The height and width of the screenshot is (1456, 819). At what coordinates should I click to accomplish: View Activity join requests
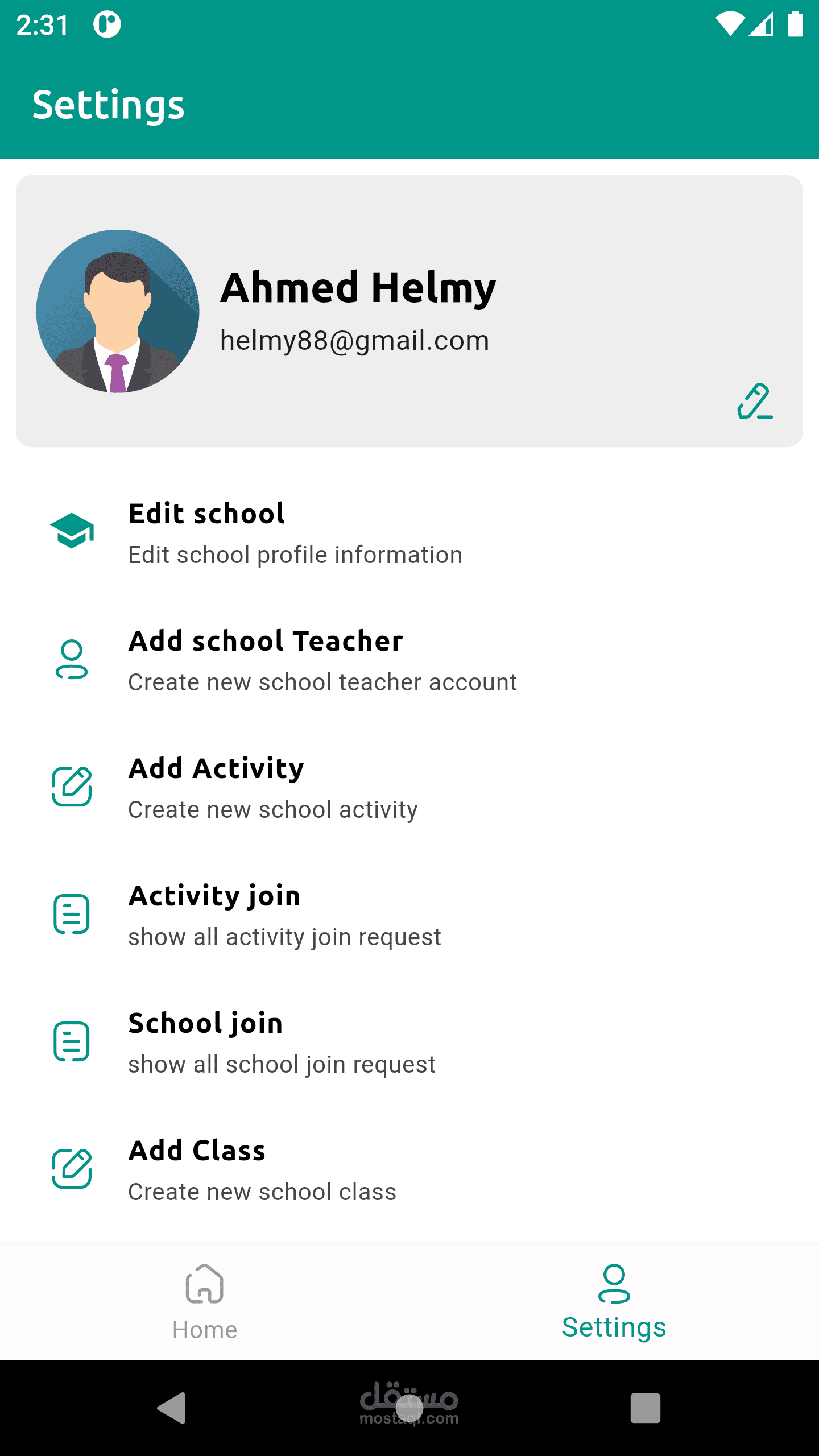tap(284, 915)
